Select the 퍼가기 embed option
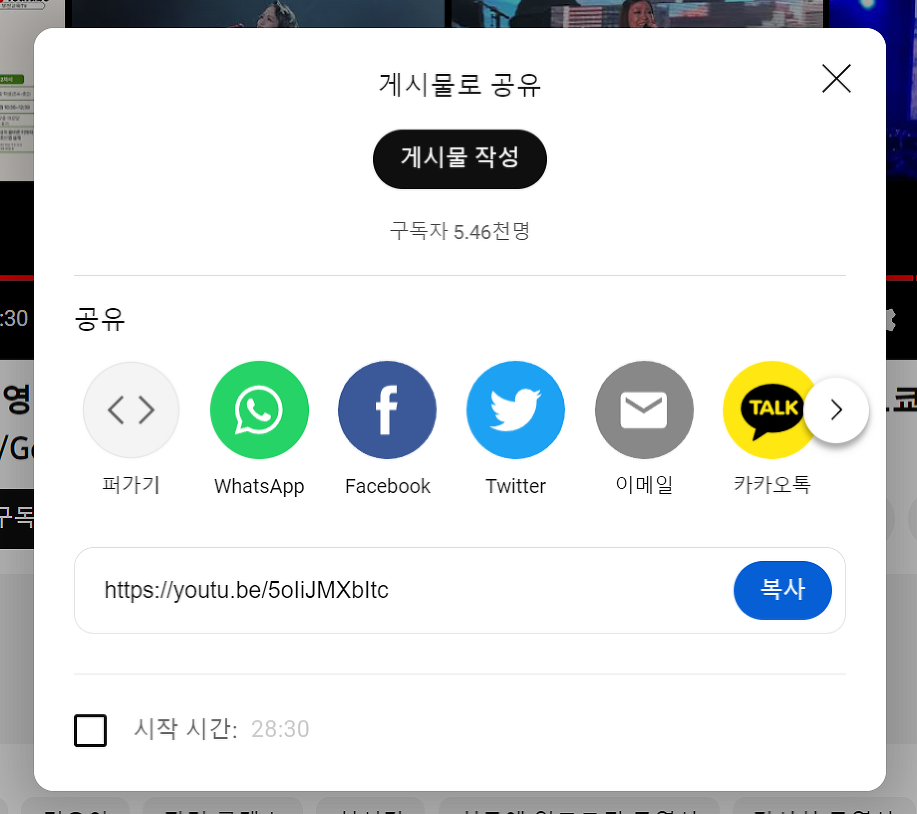The image size is (917, 814). coord(131,410)
